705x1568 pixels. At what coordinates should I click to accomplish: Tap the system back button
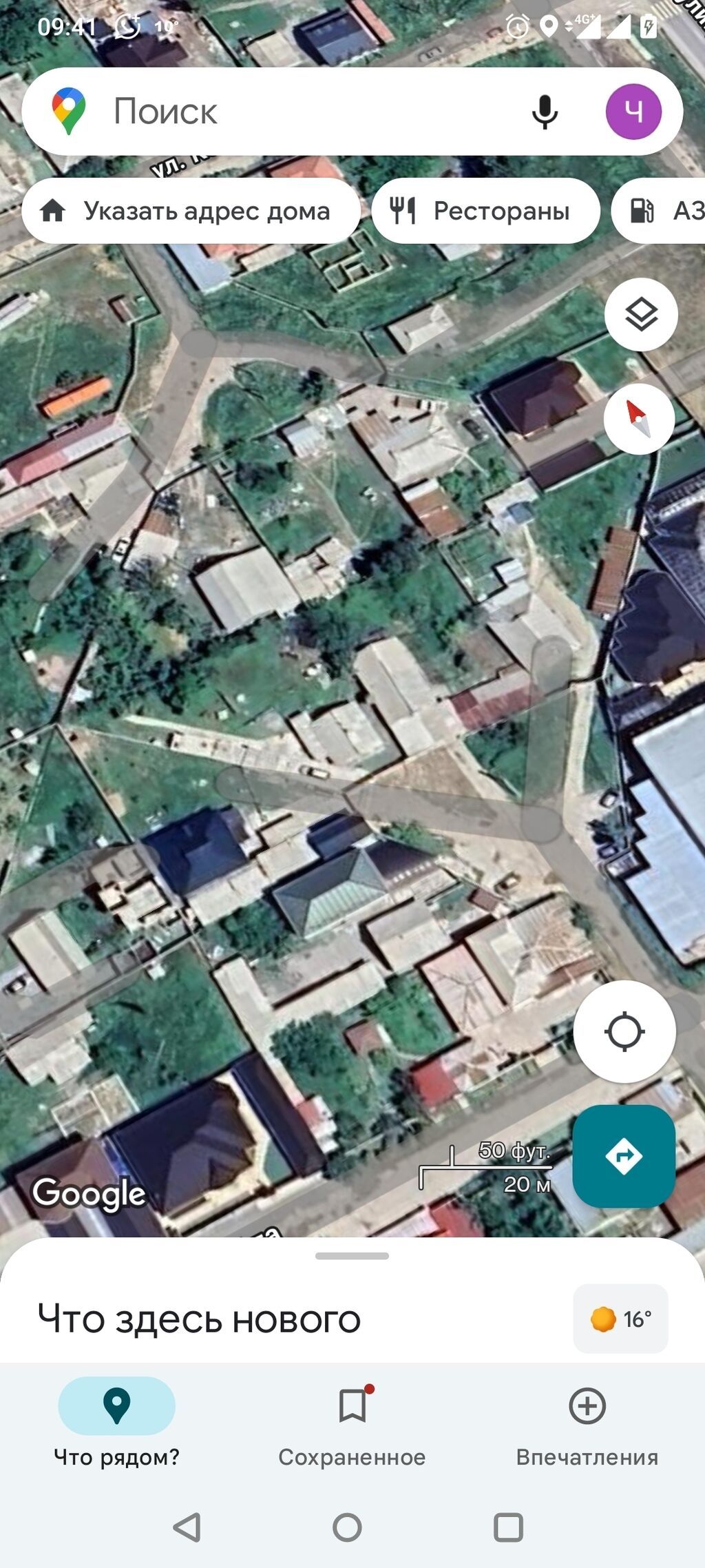coord(187,1527)
